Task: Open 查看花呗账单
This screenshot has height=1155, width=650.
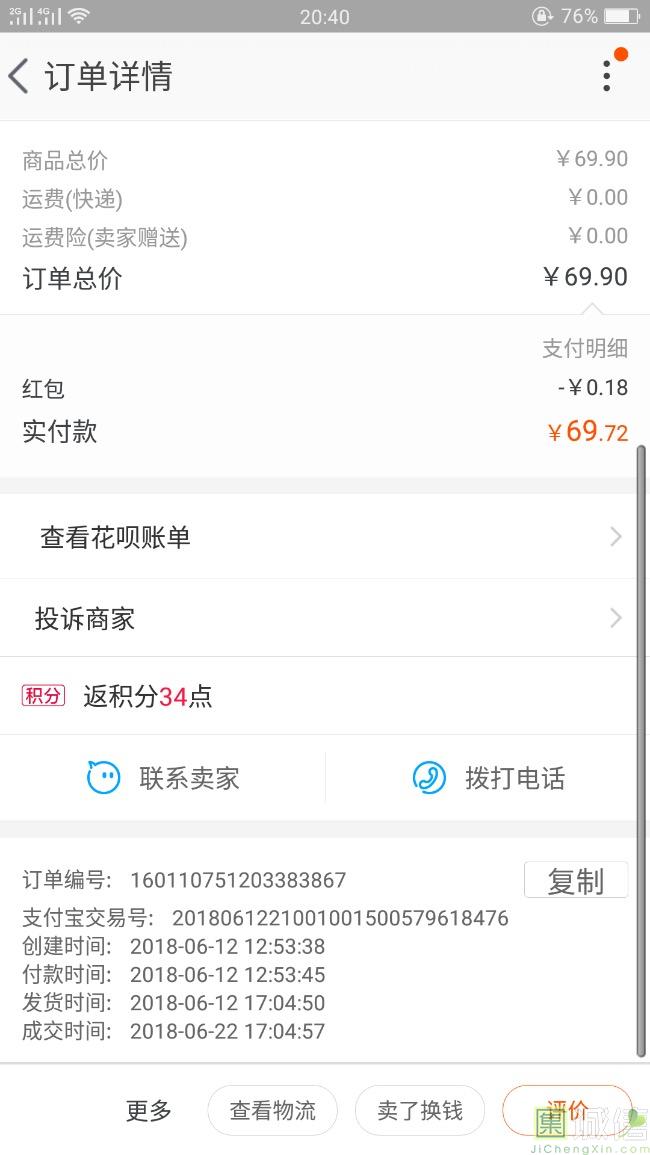Action: [x=318, y=537]
